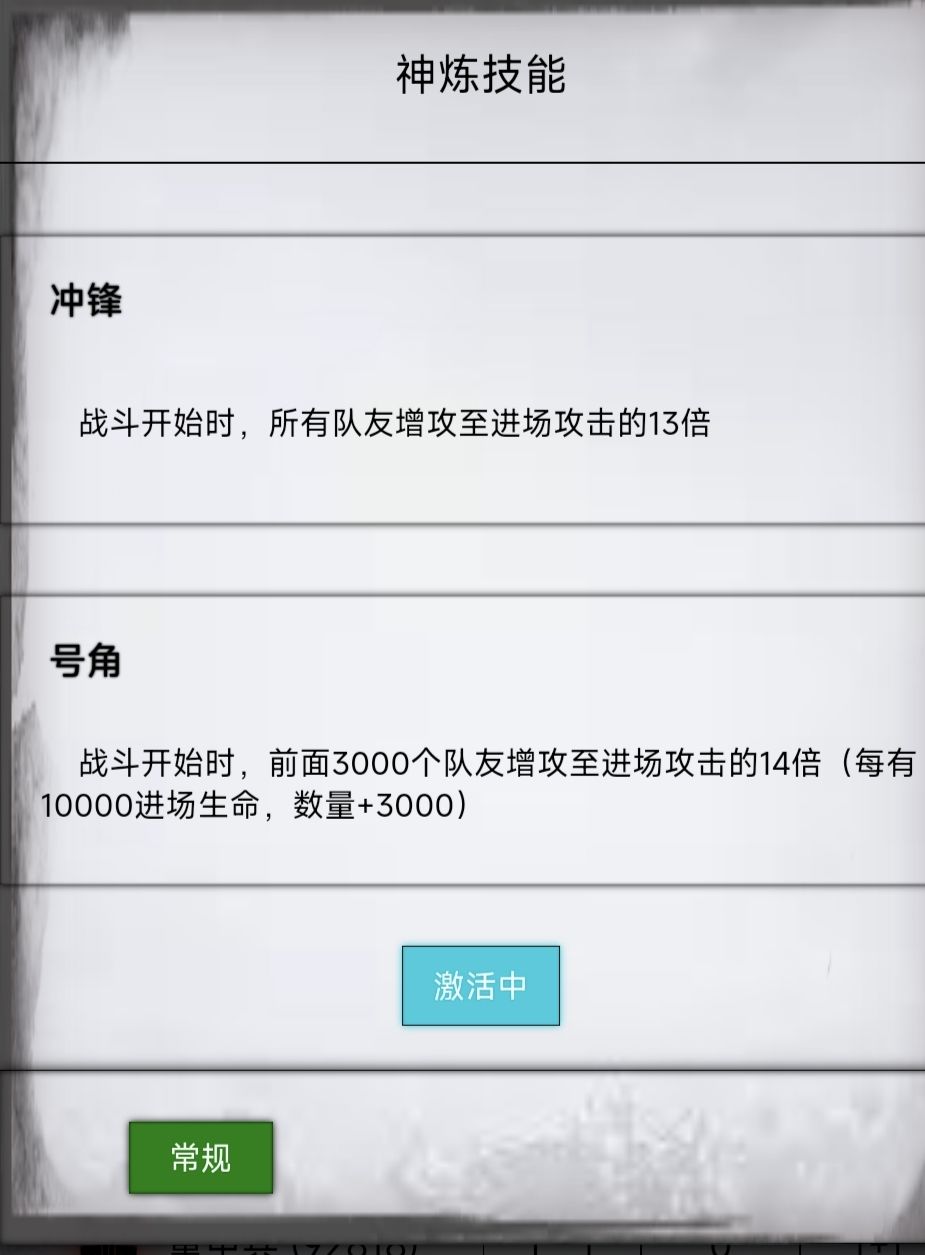Tap the cyan 激活中 activation button

click(x=481, y=985)
